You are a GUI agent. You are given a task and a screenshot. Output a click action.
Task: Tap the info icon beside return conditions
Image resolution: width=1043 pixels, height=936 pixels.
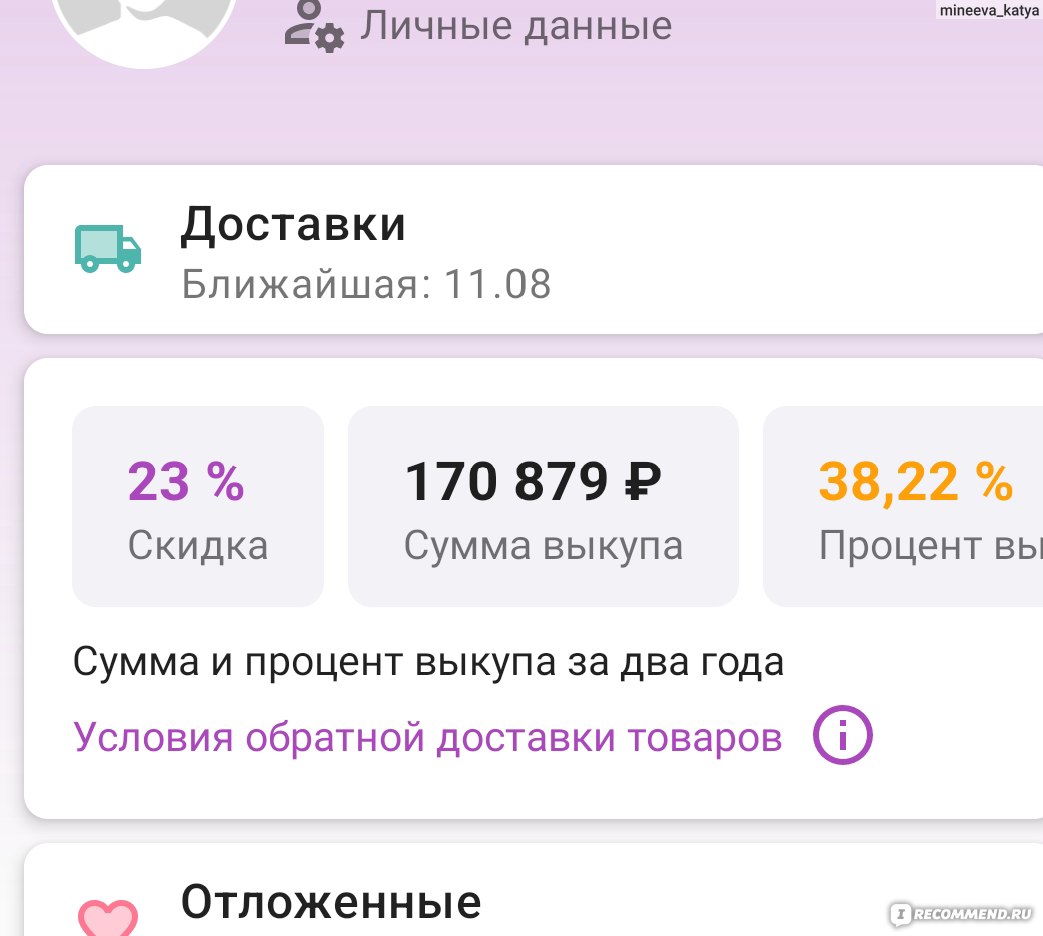click(842, 736)
